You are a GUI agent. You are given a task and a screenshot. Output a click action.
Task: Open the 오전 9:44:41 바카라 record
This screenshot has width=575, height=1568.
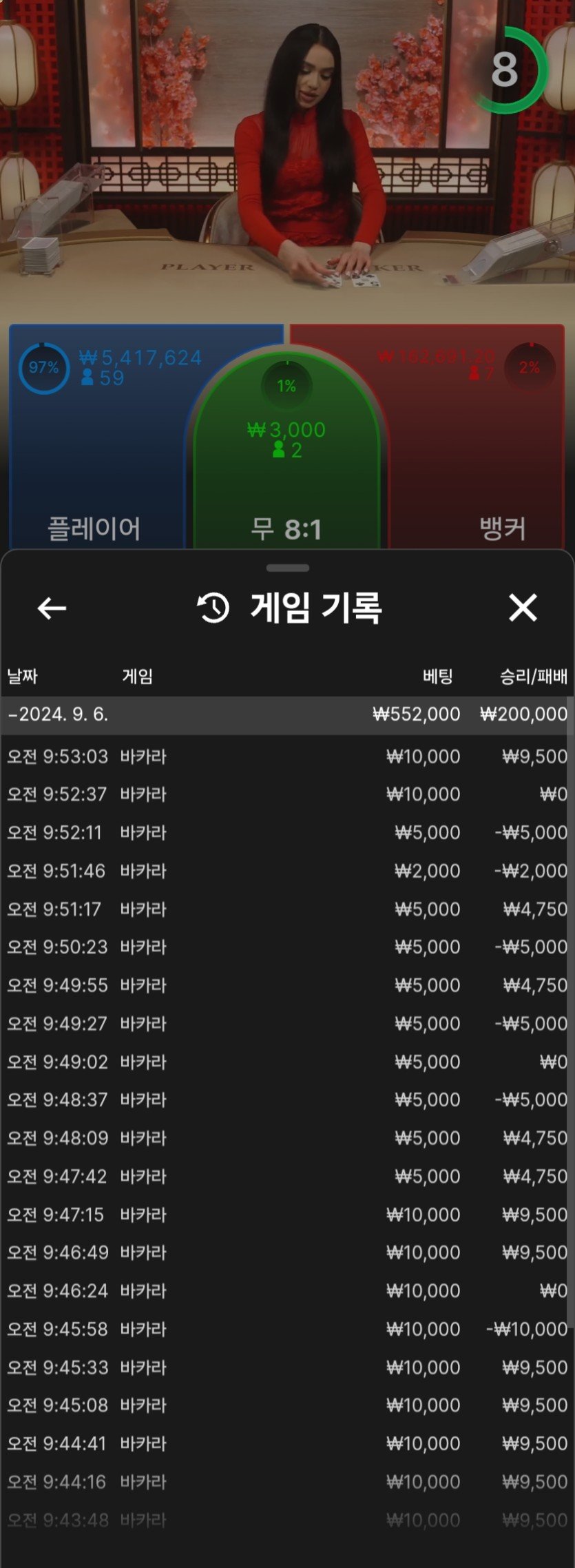(286, 1443)
